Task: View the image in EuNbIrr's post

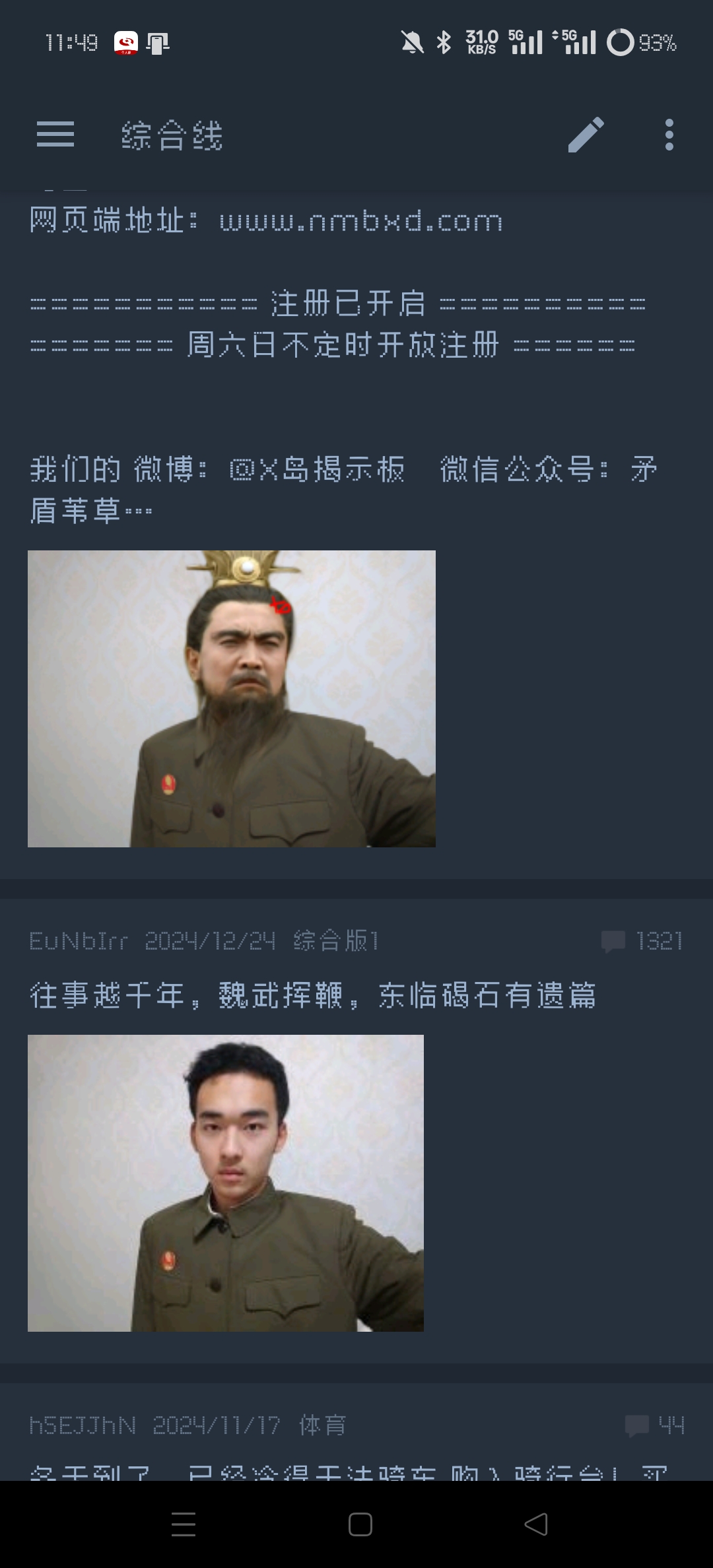Action: [226, 1183]
